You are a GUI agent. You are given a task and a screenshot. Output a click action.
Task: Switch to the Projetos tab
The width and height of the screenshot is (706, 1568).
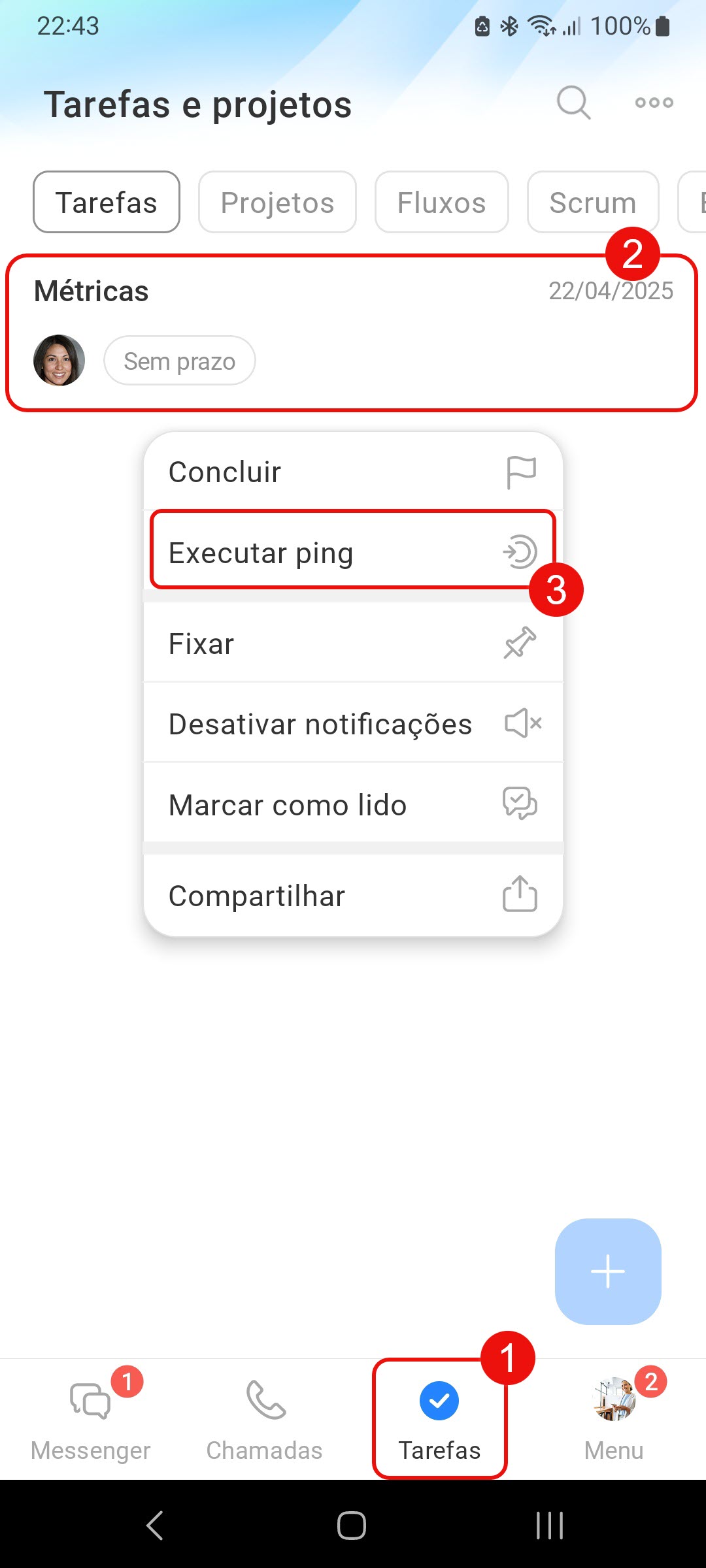[x=277, y=203]
